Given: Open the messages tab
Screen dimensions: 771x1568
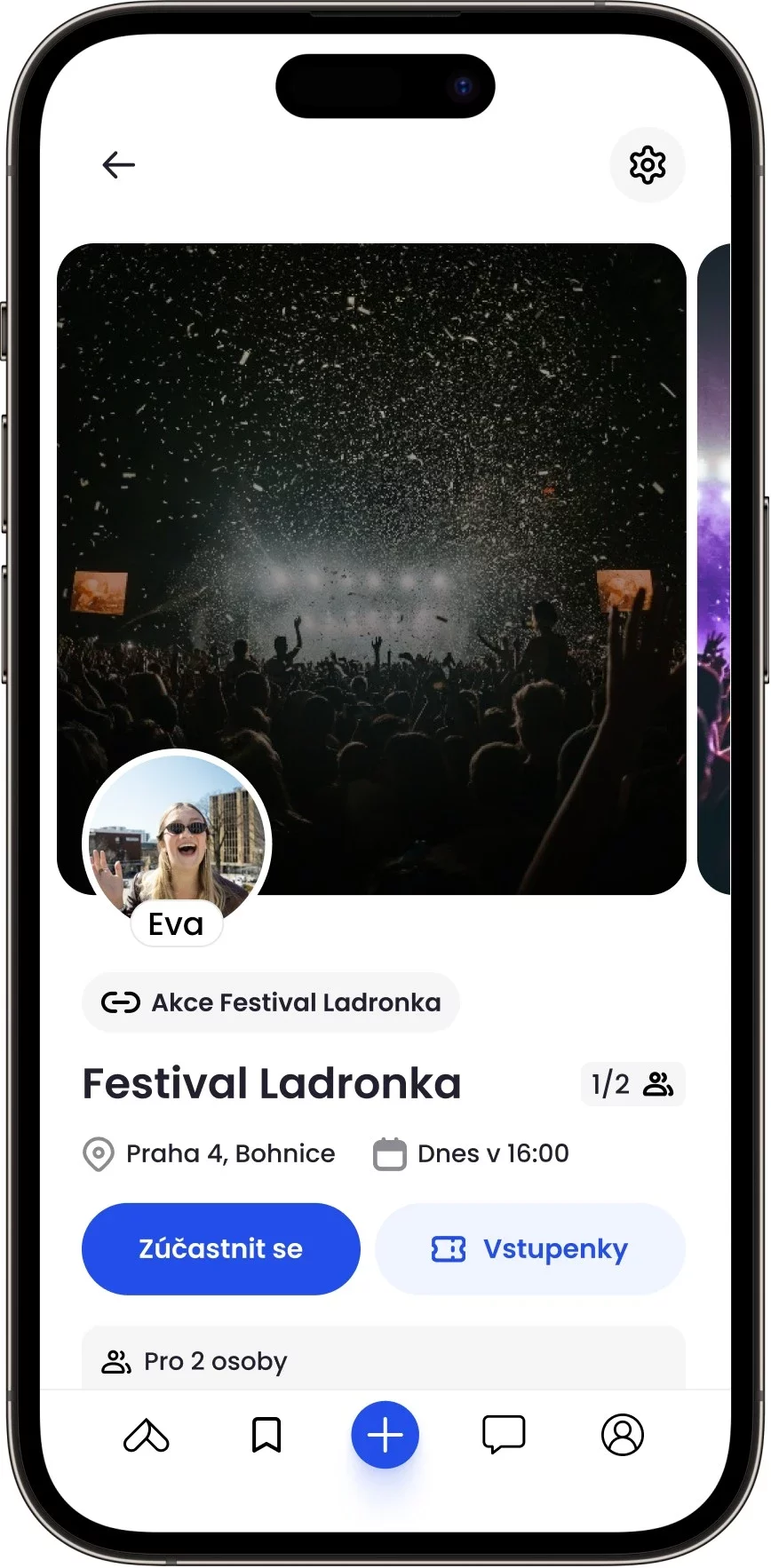Looking at the screenshot, I should (504, 1435).
